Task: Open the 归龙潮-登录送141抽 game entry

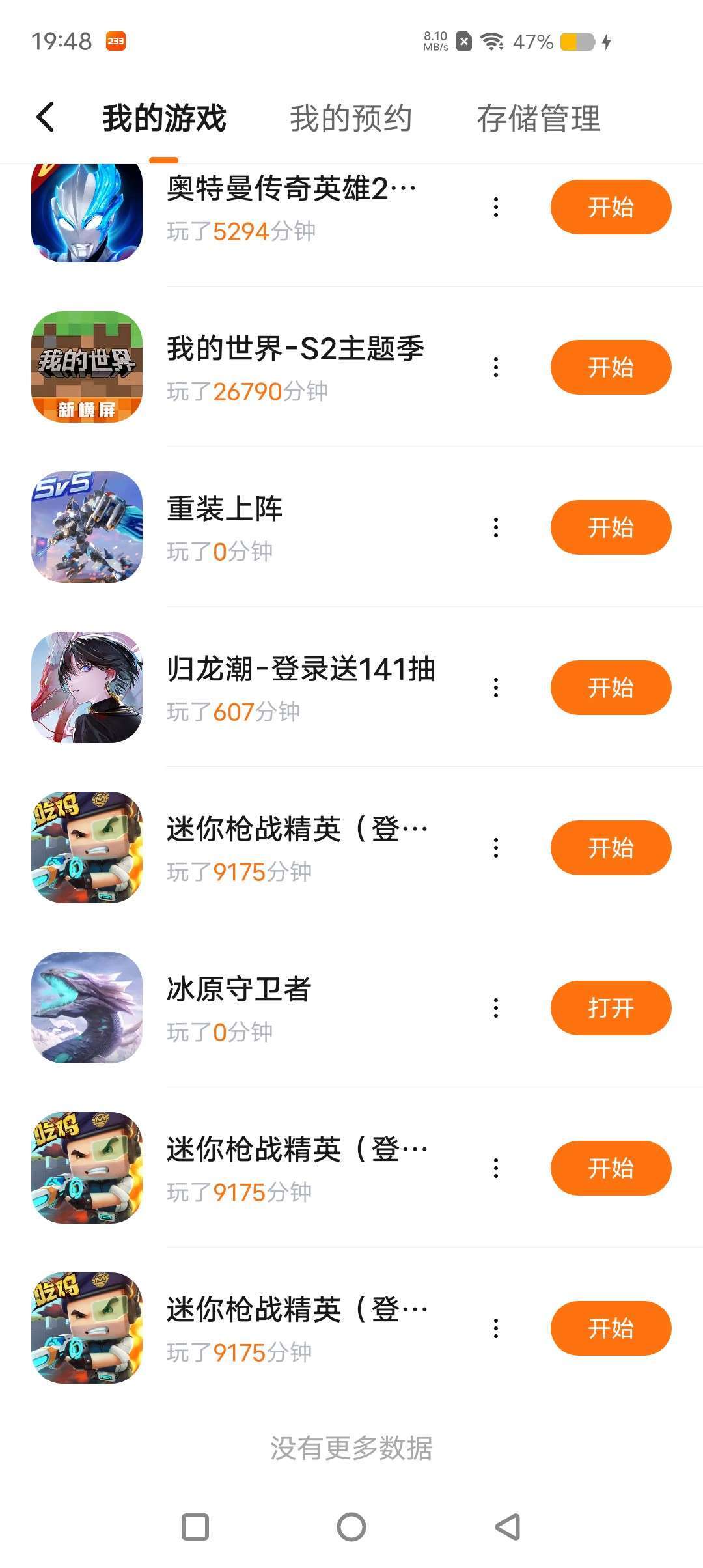Action: click(301, 669)
